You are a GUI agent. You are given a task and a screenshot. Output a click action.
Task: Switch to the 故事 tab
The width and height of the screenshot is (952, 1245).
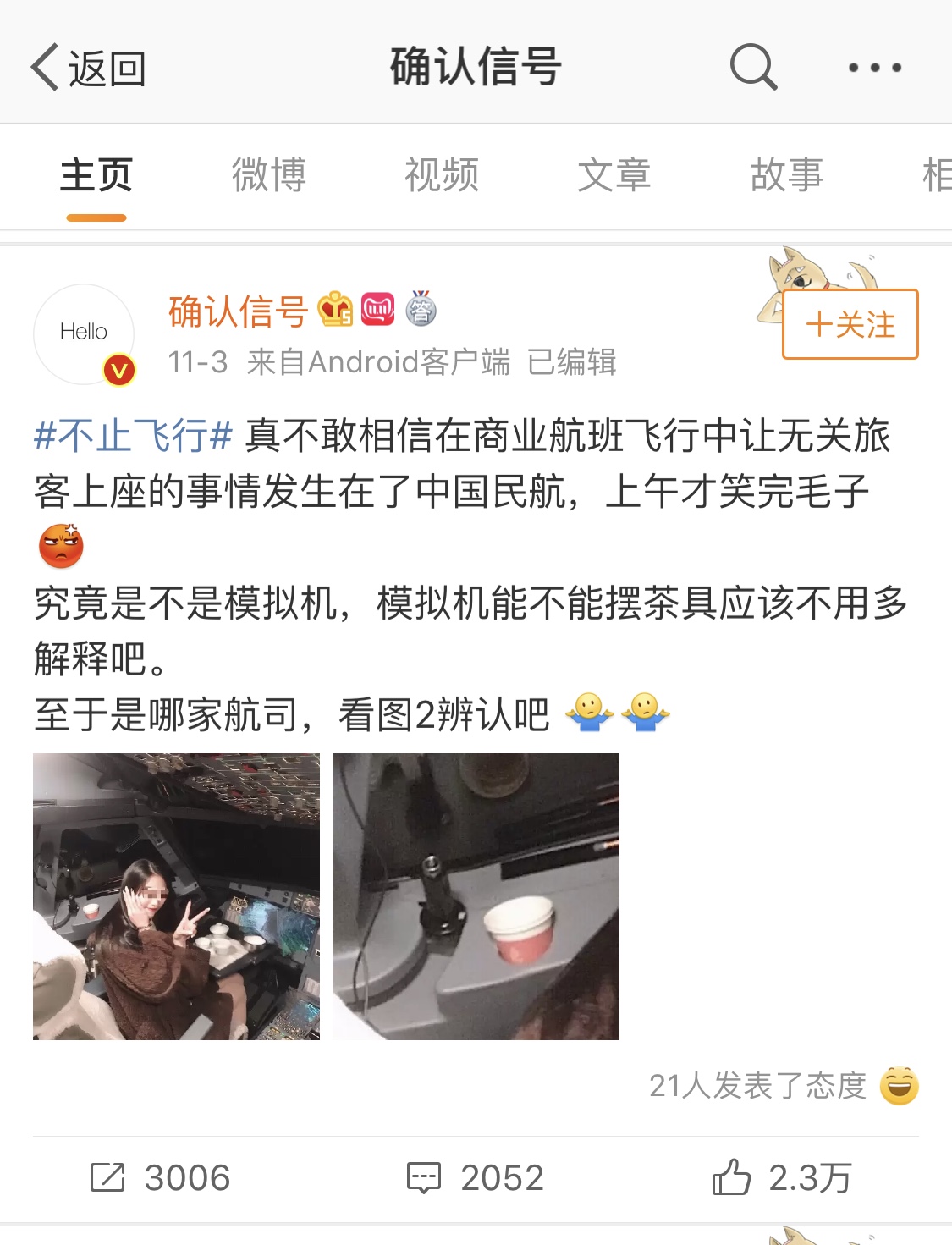point(786,175)
